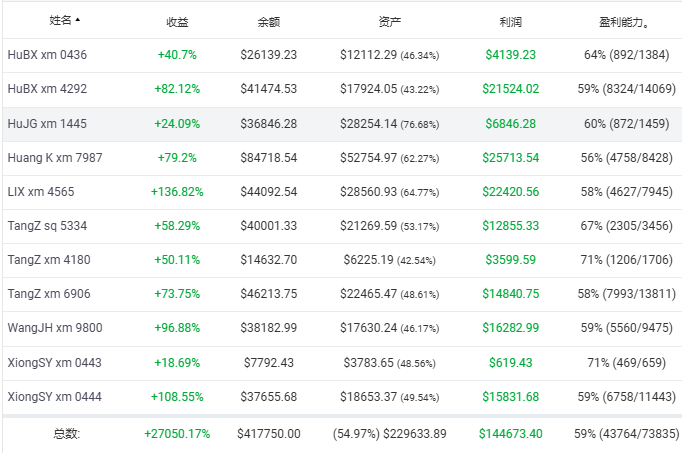Sort accounts by 余额 header

(268, 21)
